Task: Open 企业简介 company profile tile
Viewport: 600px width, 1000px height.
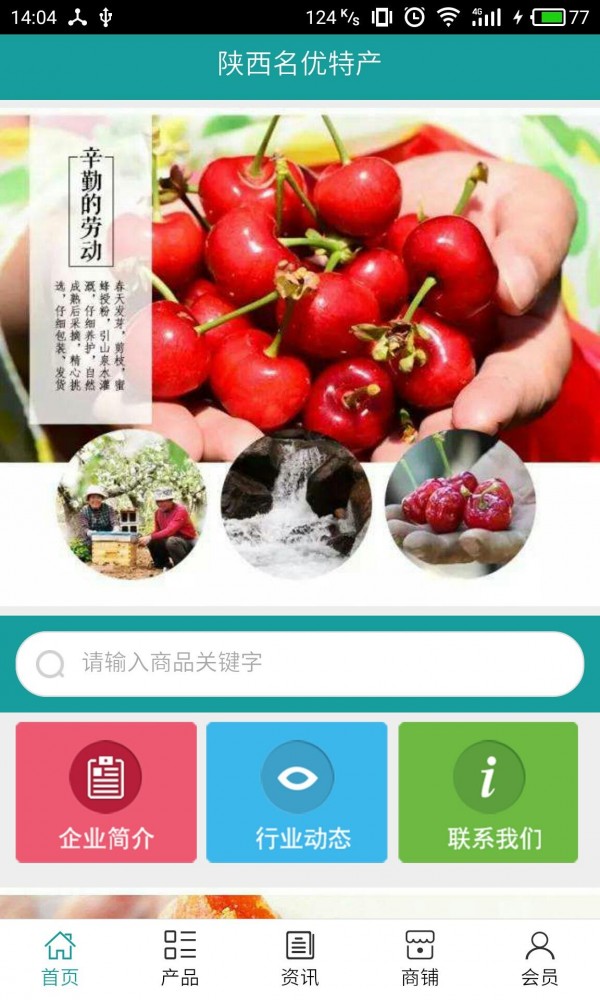Action: click(x=106, y=792)
